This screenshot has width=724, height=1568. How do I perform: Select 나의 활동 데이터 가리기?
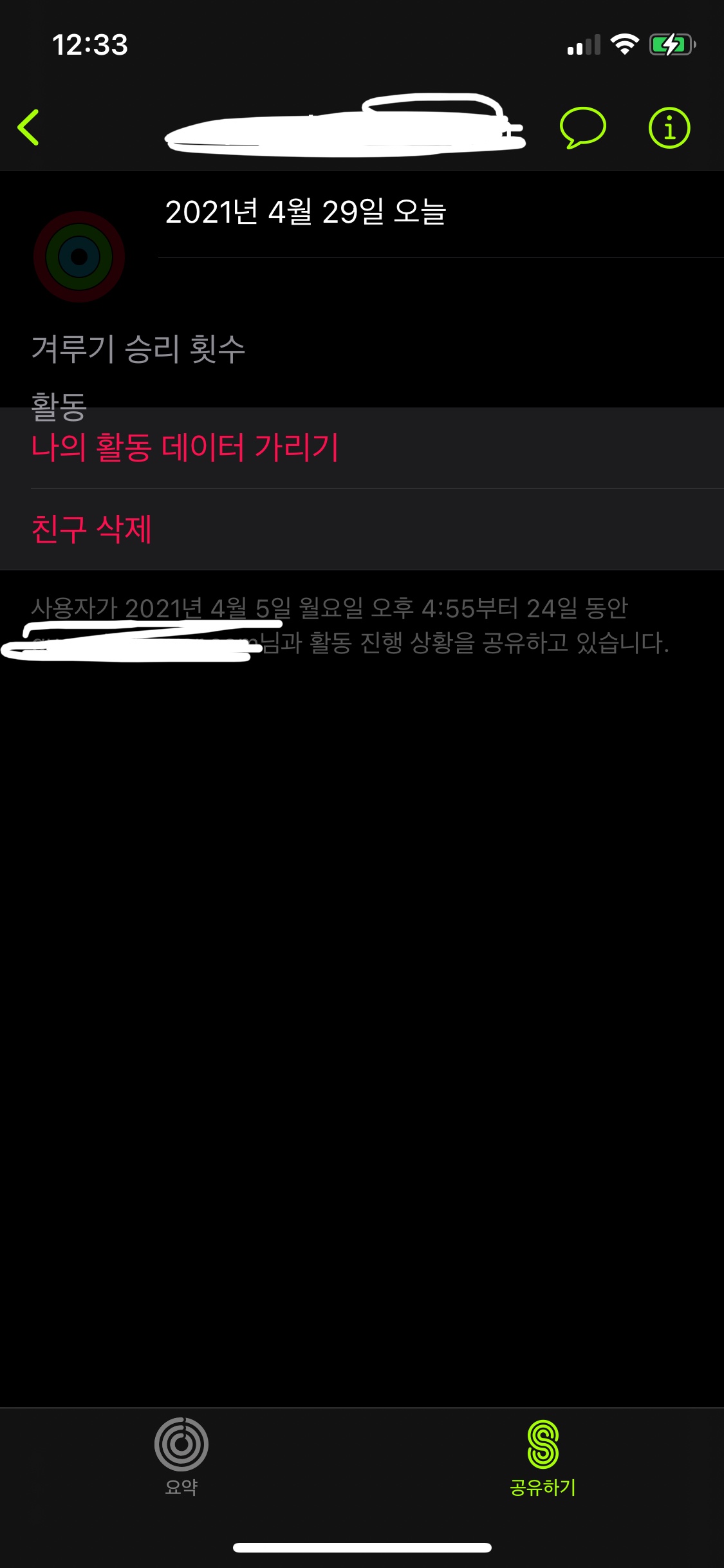point(185,447)
